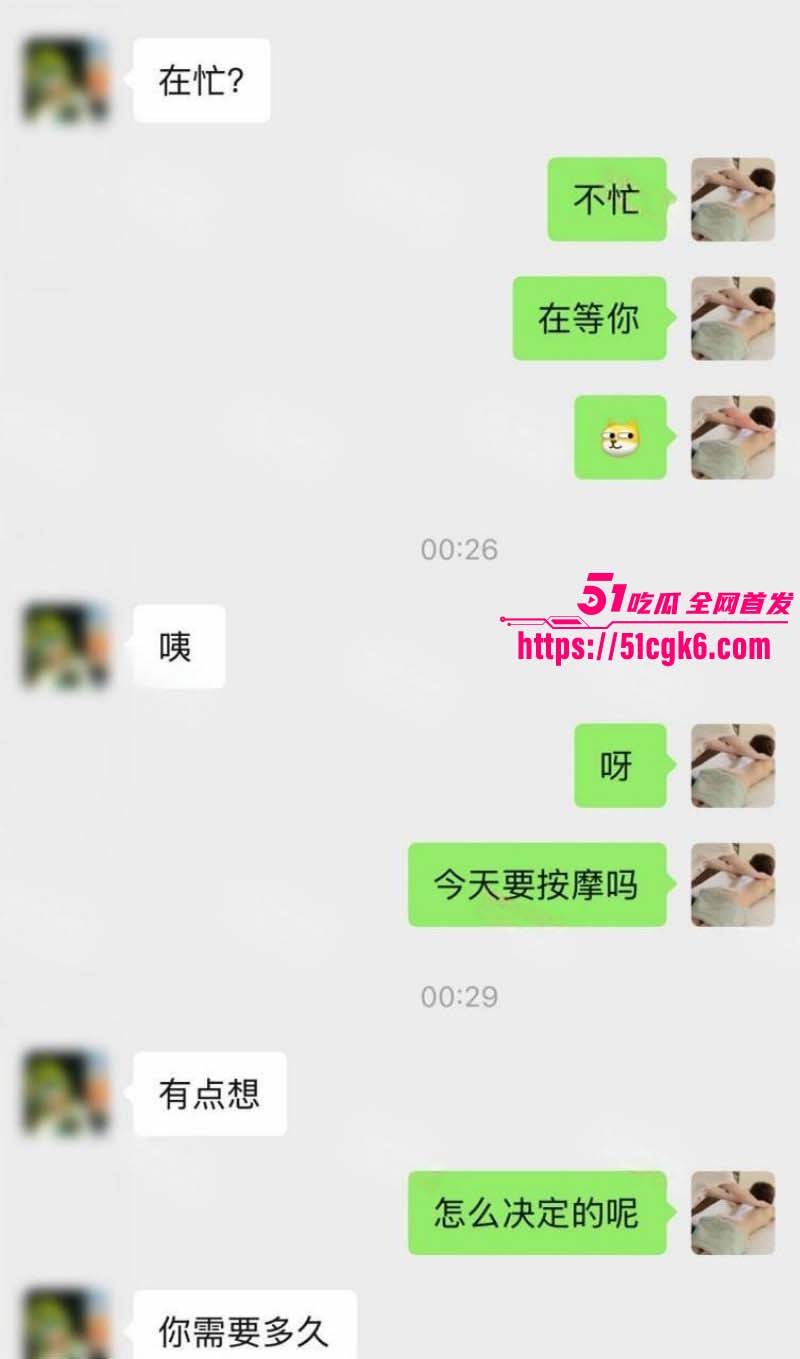
Task: Open avatar next to 怎么决定的呢 message
Action: (x=732, y=1212)
